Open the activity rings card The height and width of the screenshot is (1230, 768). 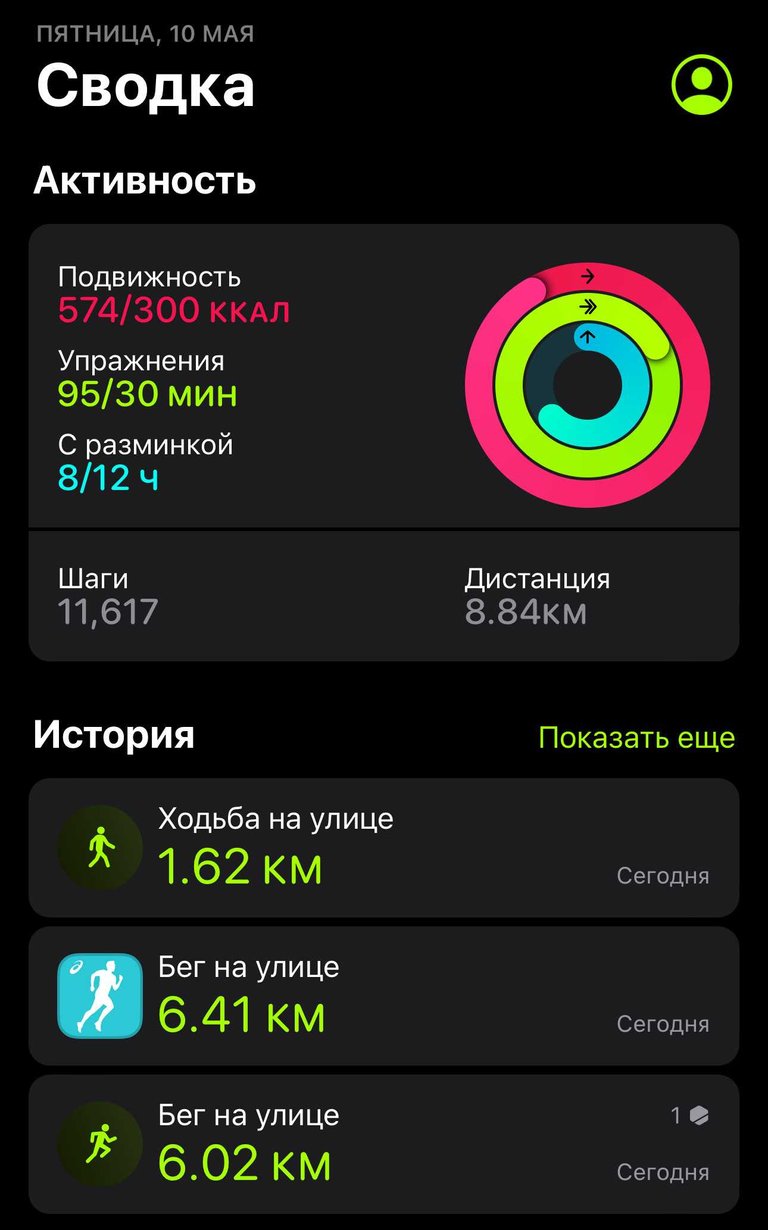pos(384,442)
